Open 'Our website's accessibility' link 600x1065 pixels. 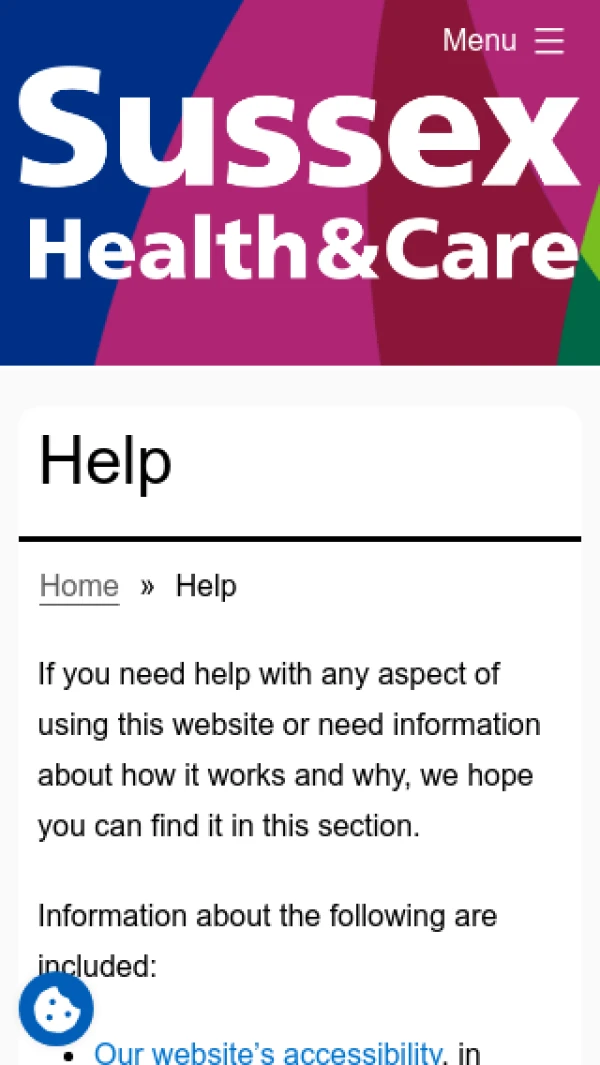268,1053
